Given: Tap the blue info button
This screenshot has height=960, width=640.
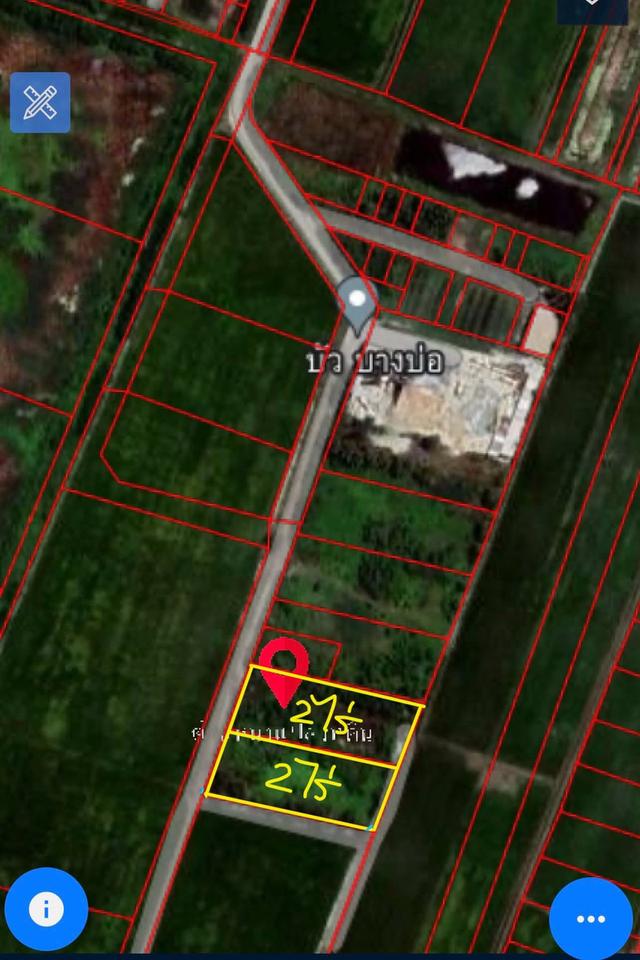Looking at the screenshot, I should 46,909.
